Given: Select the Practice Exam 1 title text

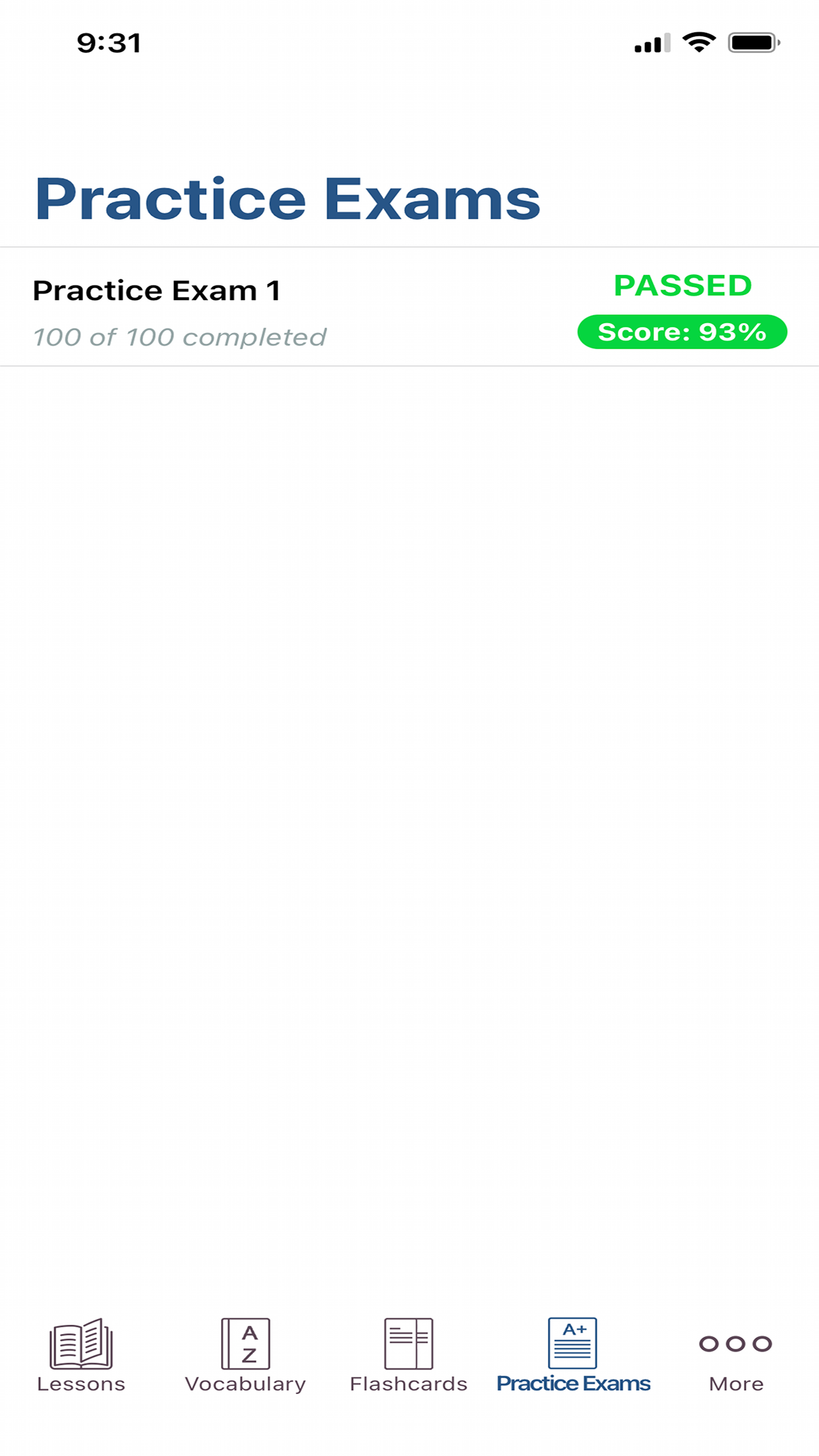Looking at the screenshot, I should (x=156, y=289).
